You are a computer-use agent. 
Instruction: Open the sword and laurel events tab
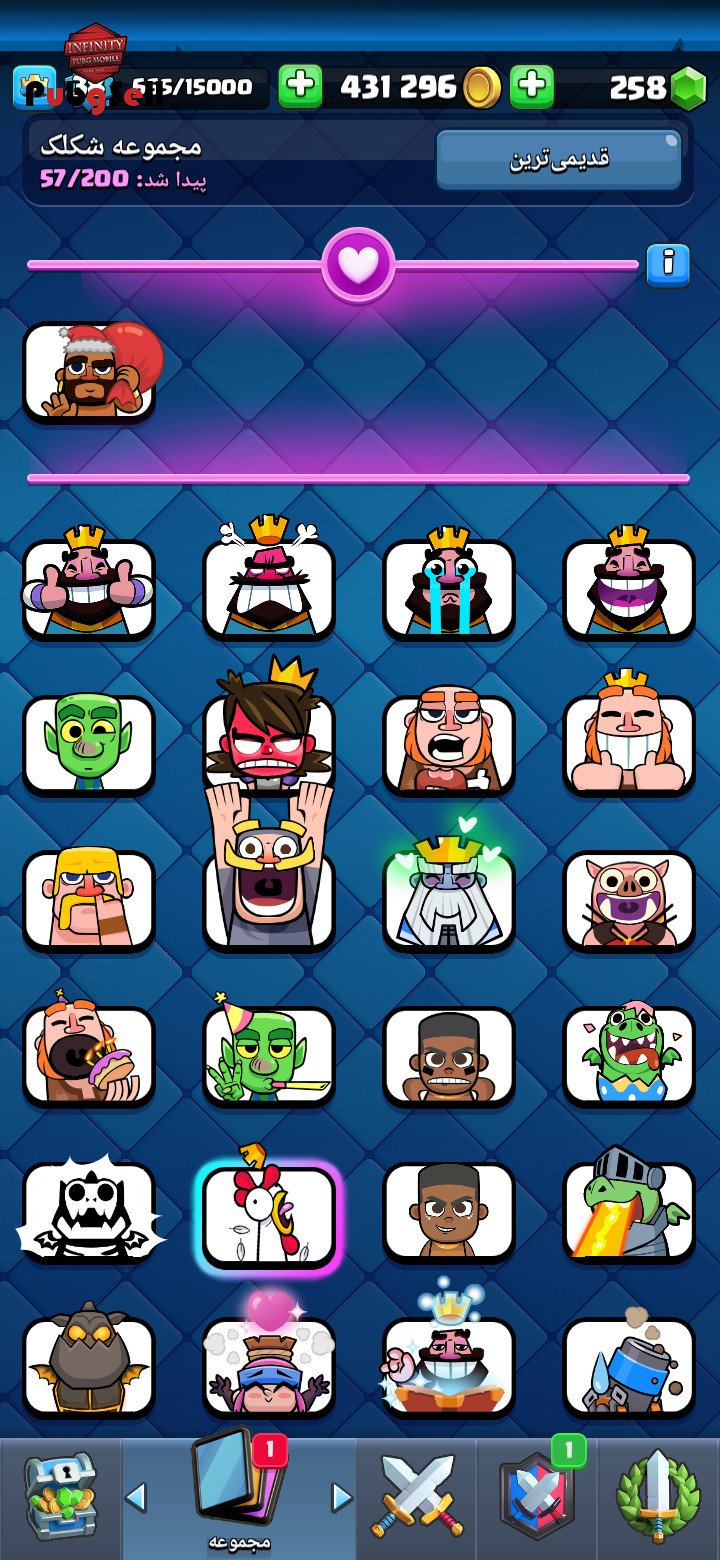[x=657, y=1498]
